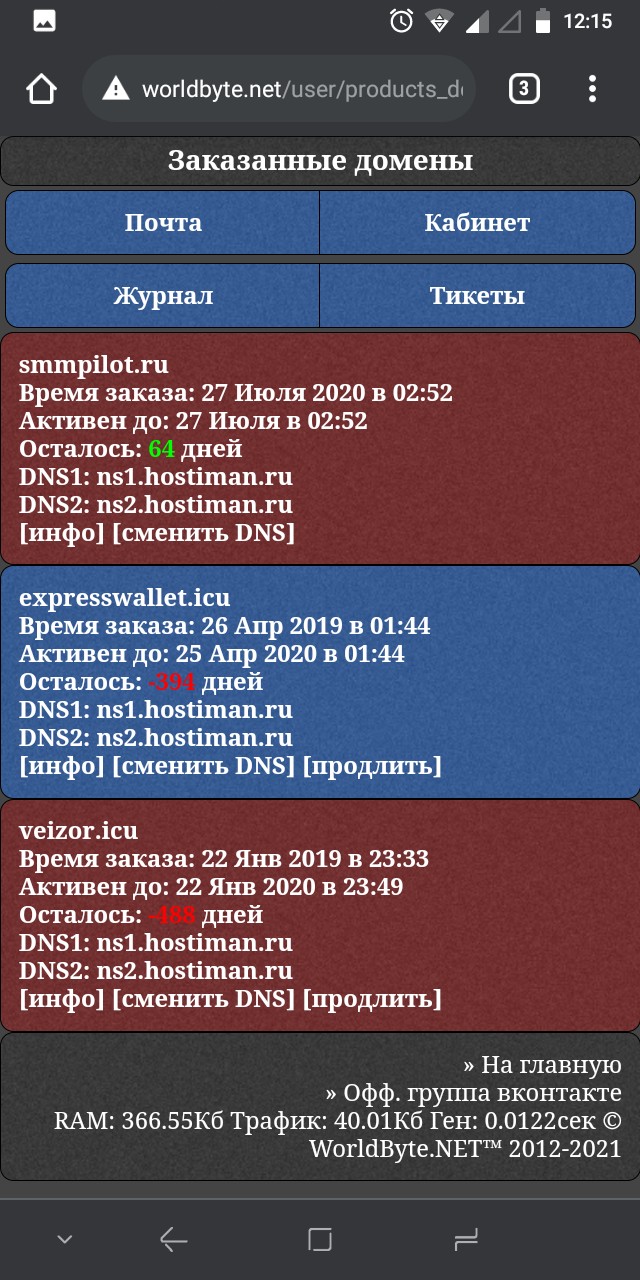640x1280 pixels.
Task: Go to Кабинет
Action: click(x=477, y=222)
